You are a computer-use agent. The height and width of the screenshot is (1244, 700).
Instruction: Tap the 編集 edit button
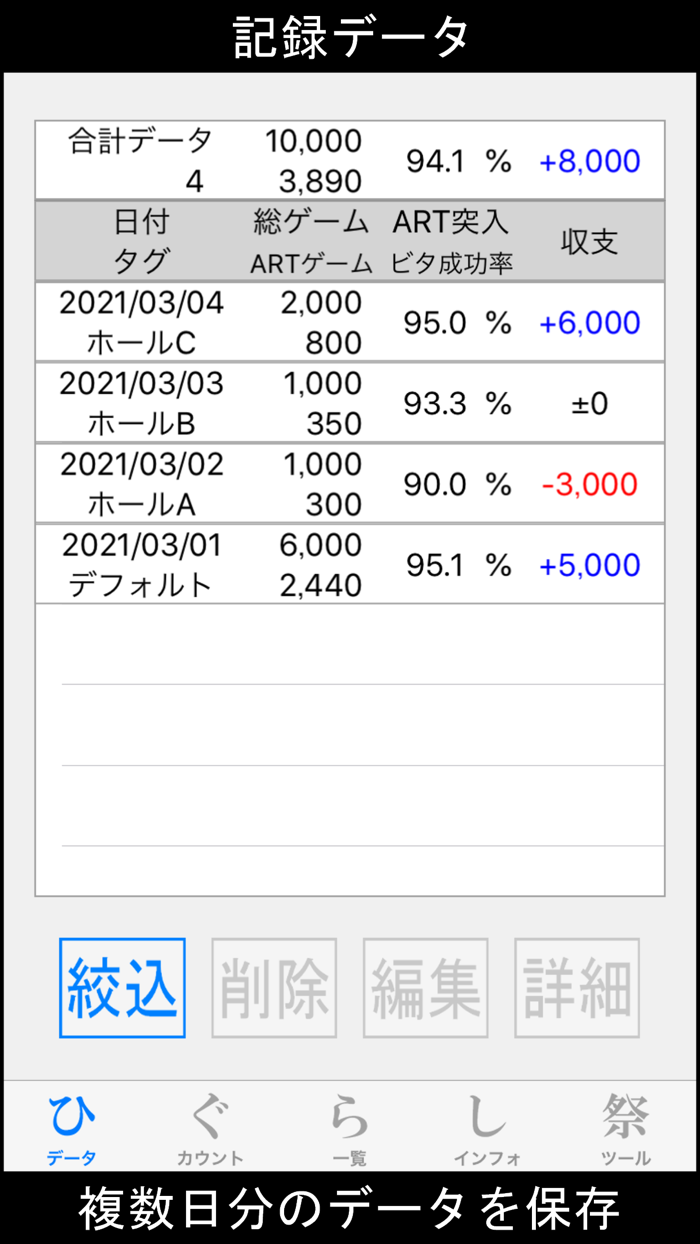426,988
